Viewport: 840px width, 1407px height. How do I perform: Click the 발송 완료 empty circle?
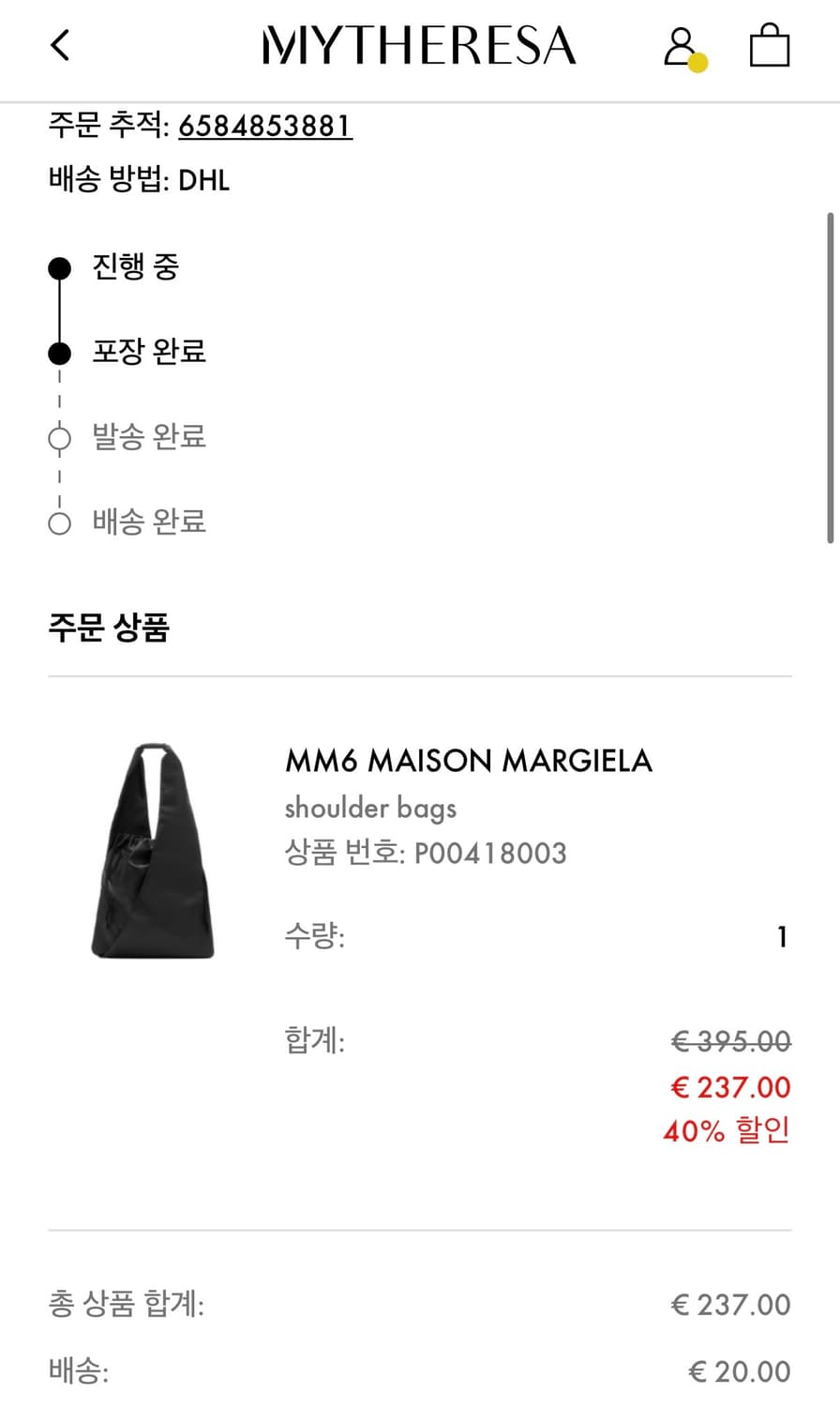[x=60, y=436]
